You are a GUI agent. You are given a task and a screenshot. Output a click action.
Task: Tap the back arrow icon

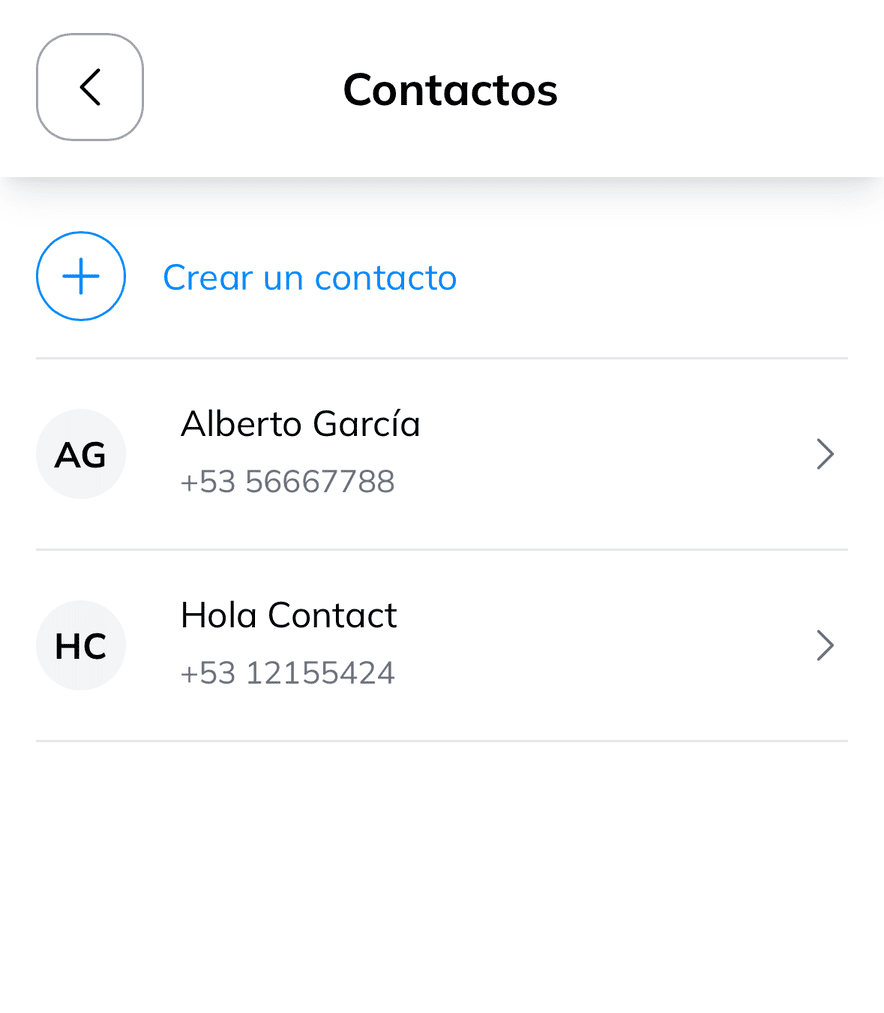click(90, 87)
